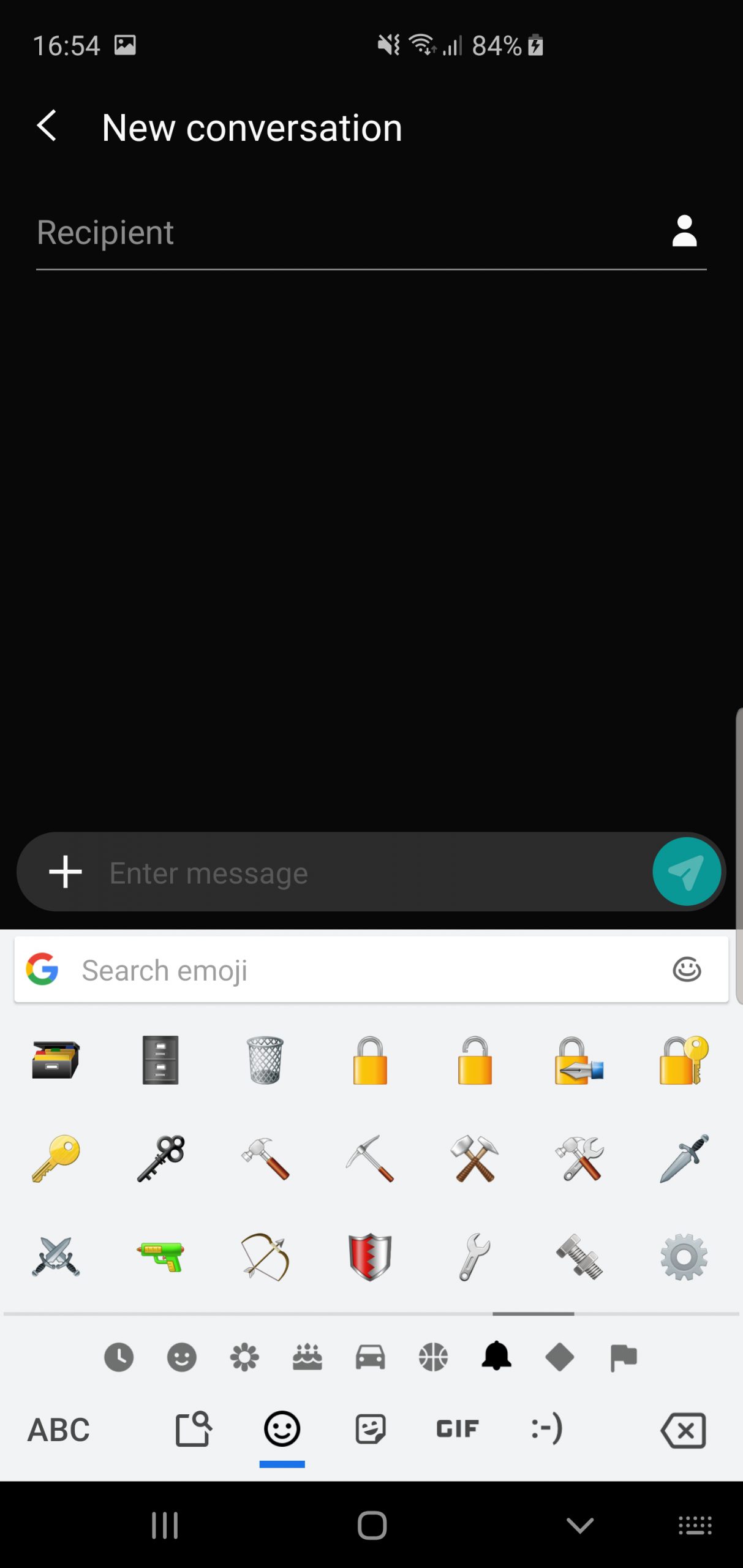Switch to flags emoji category
The image size is (743, 1568).
tap(623, 1357)
